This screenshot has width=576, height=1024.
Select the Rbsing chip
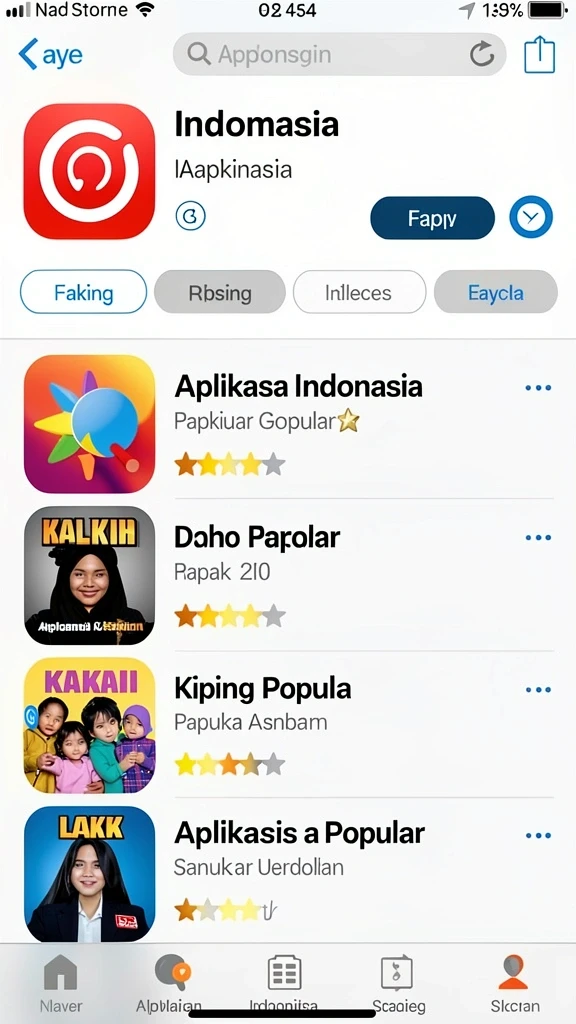tap(219, 292)
